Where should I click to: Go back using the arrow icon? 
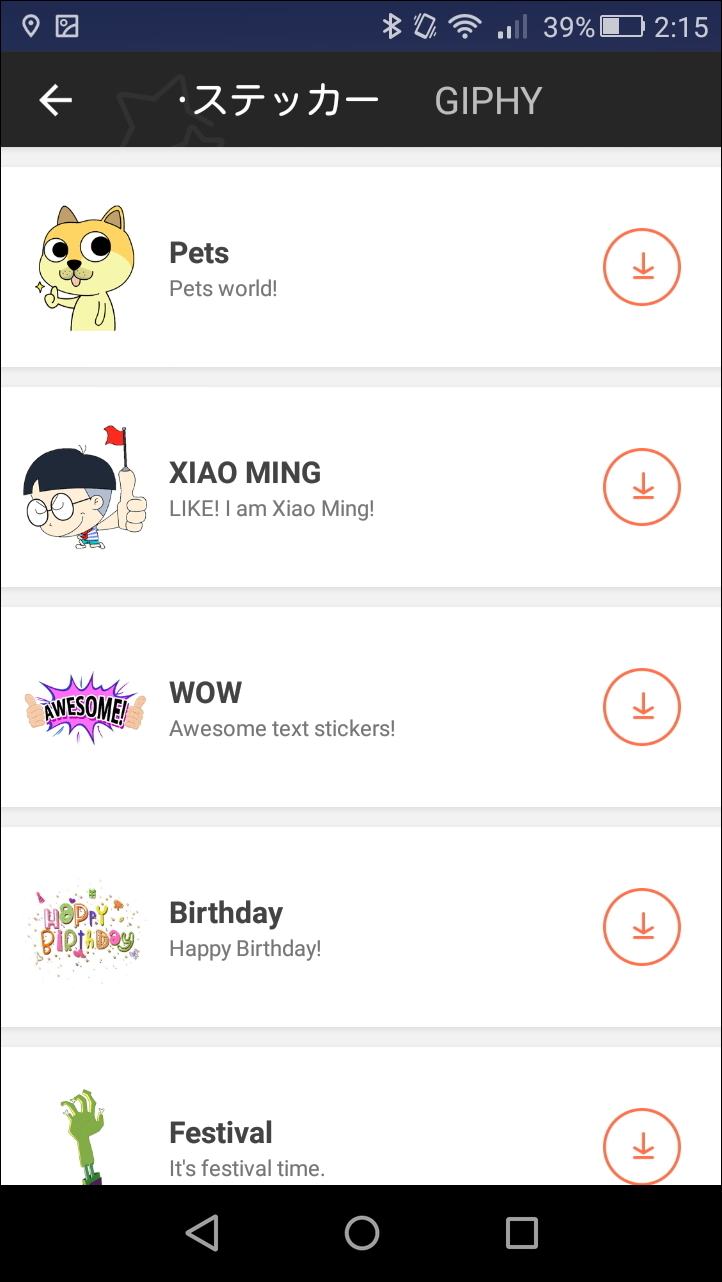[56, 100]
